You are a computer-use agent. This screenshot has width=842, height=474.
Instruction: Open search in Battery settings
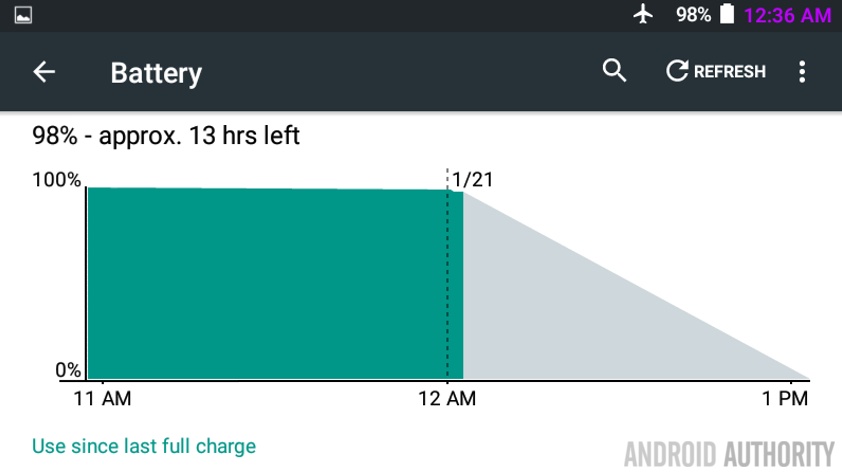[614, 71]
